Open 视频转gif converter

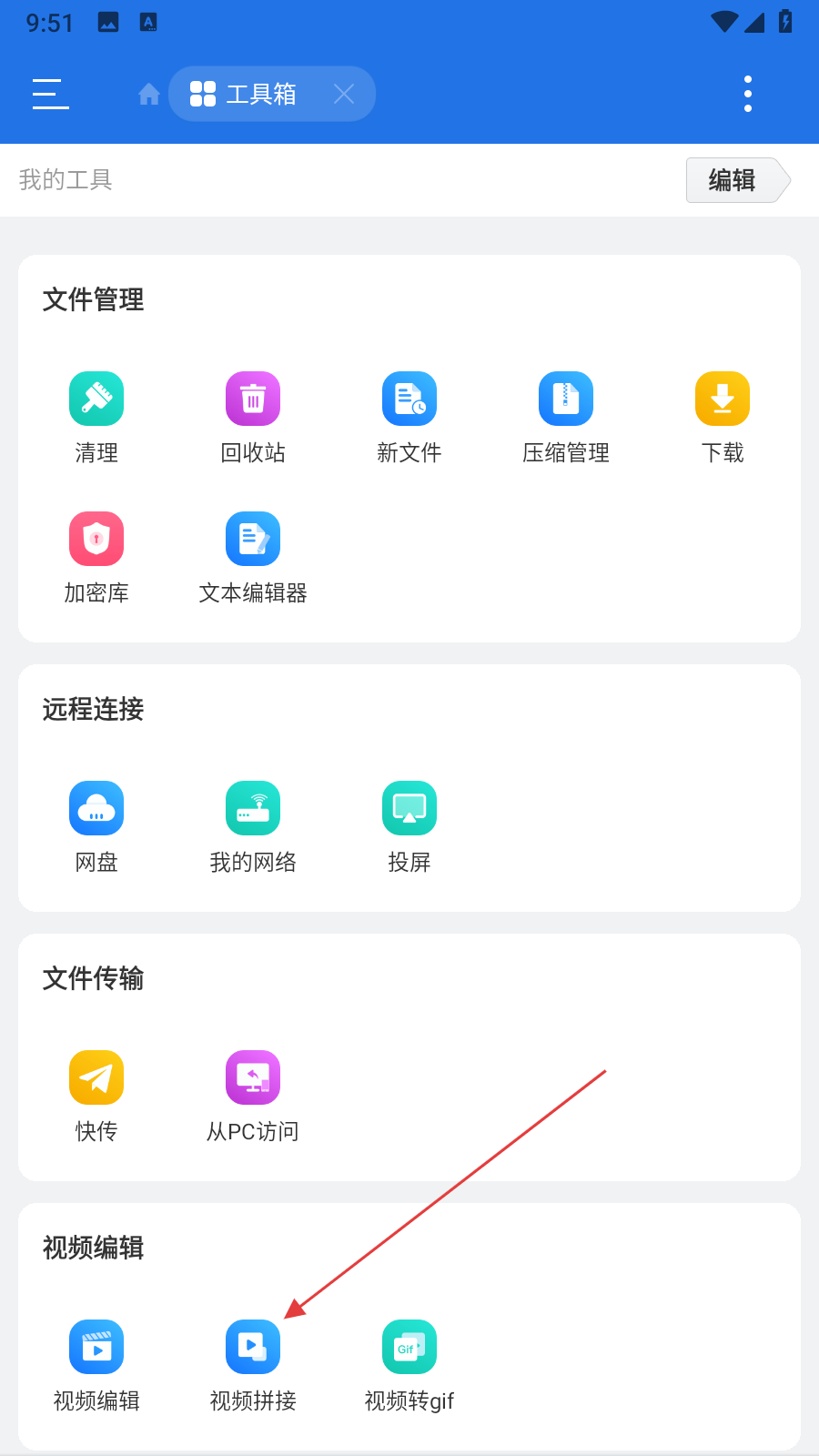[x=409, y=1348]
